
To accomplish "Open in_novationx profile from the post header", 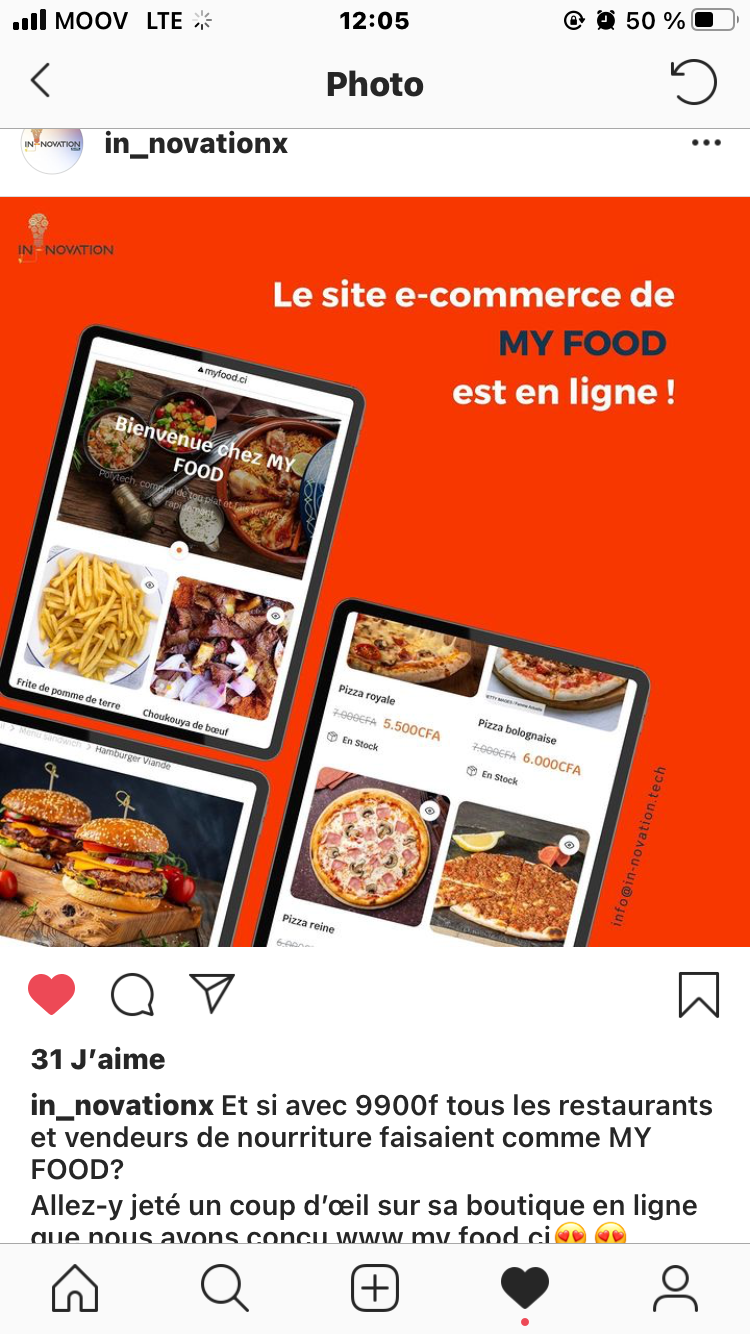I will pos(196,143).
